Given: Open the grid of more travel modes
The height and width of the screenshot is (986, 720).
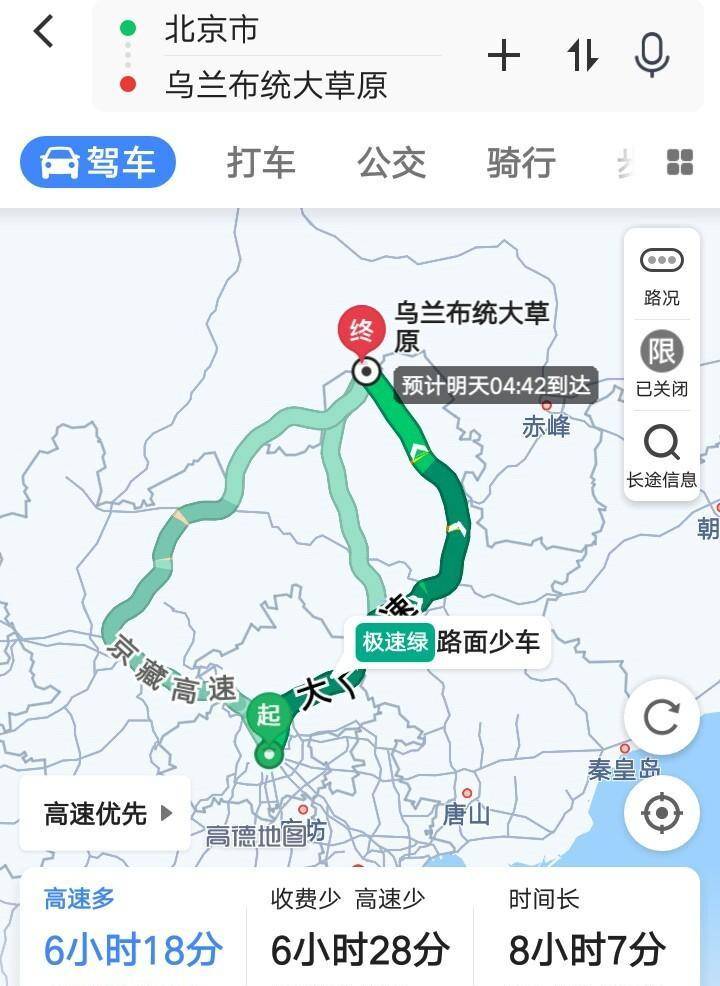Looking at the screenshot, I should (680, 162).
